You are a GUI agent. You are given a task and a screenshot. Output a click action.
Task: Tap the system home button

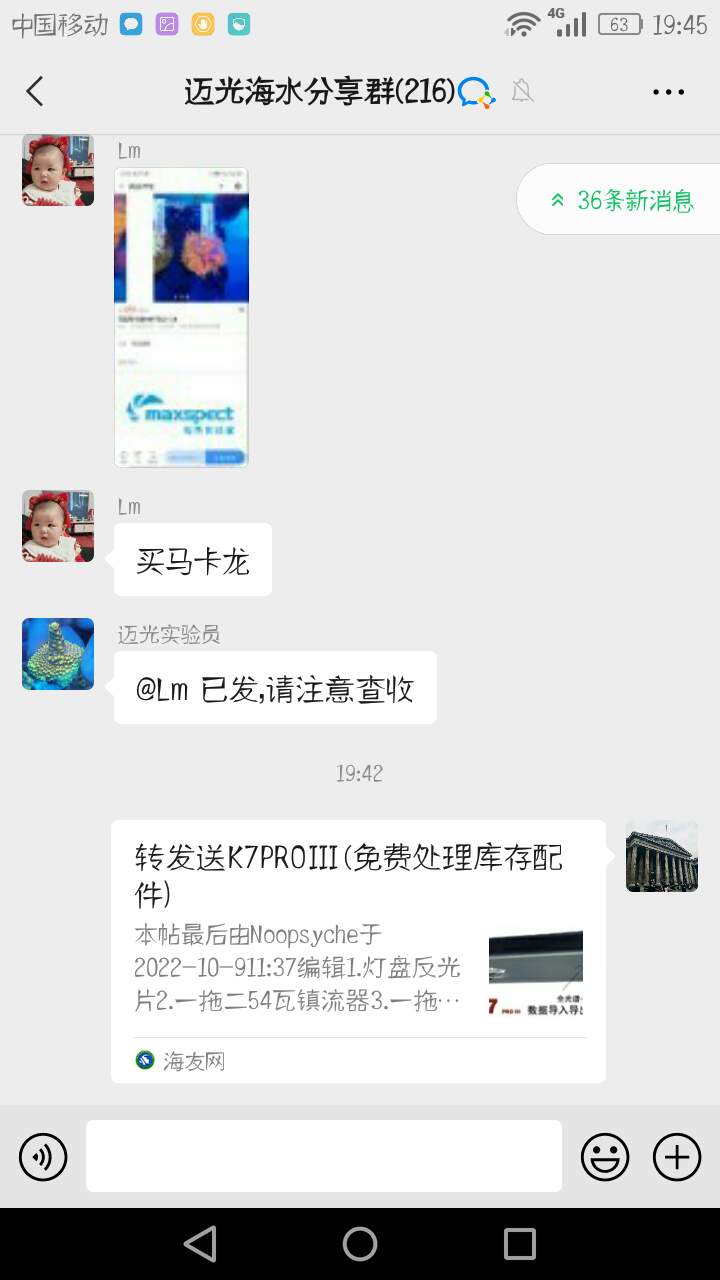[360, 1244]
